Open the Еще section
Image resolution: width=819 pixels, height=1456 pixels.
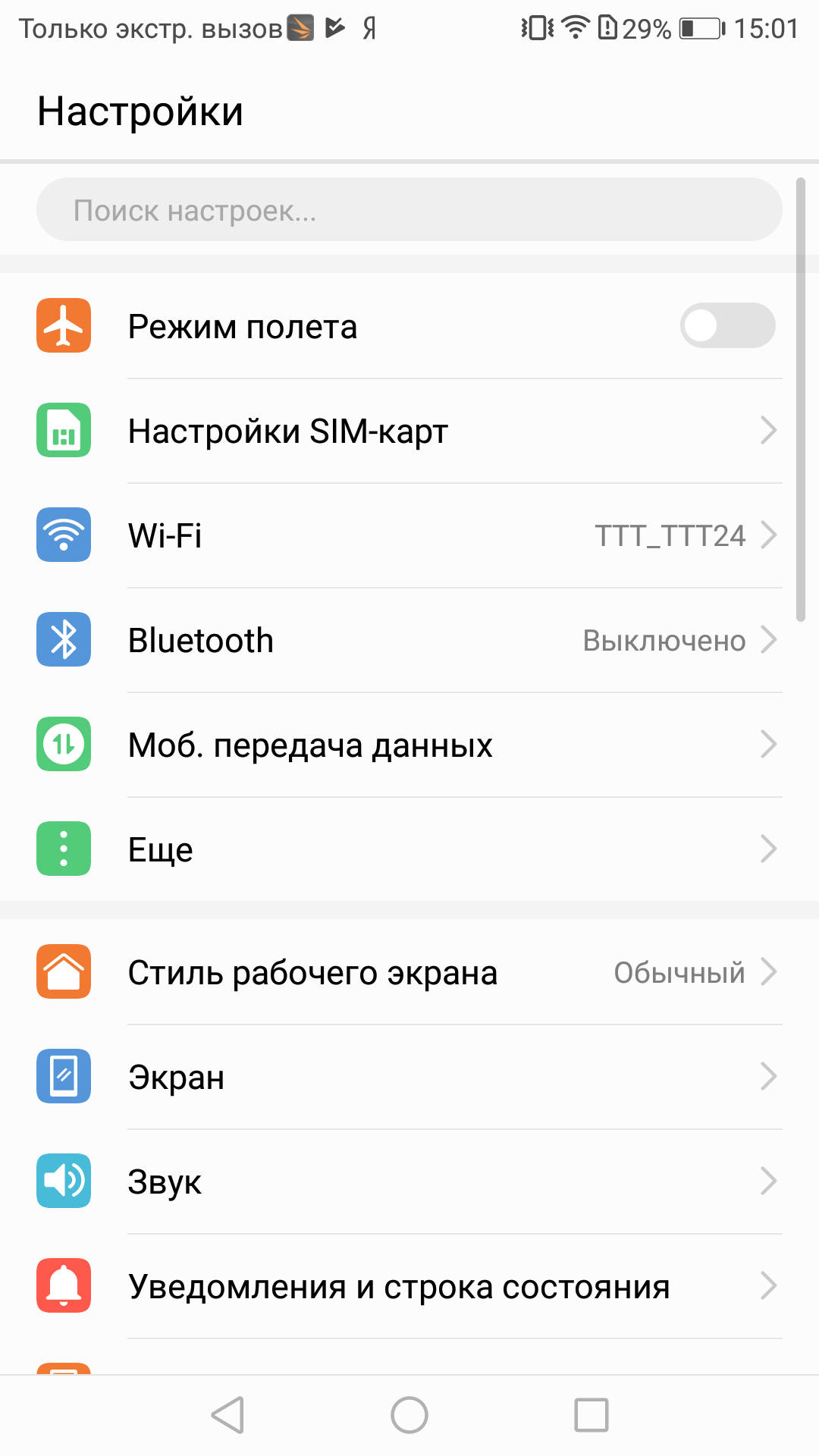(409, 849)
